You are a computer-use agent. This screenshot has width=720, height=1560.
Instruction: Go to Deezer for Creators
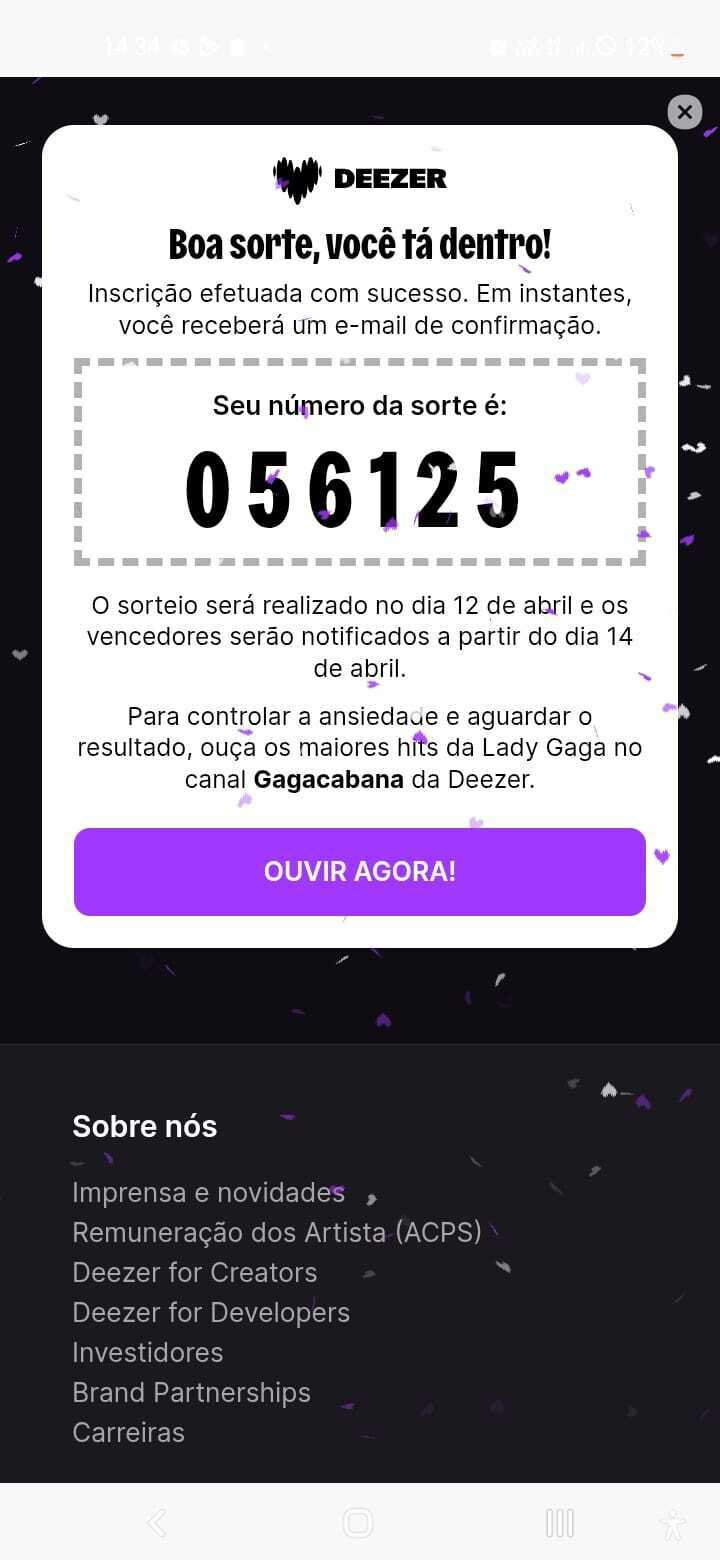[195, 1272]
